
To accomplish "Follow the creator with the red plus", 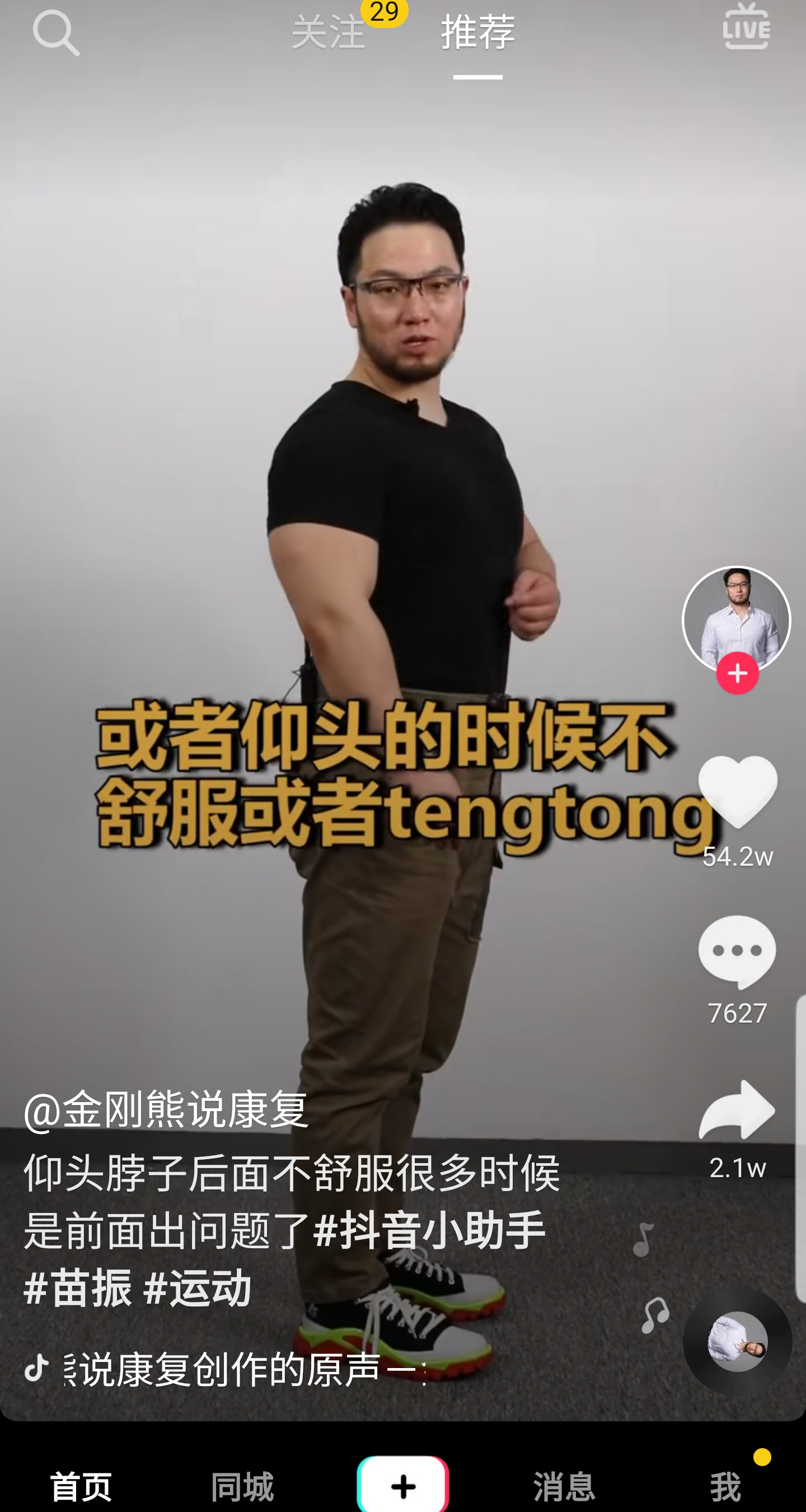I will 737,673.
